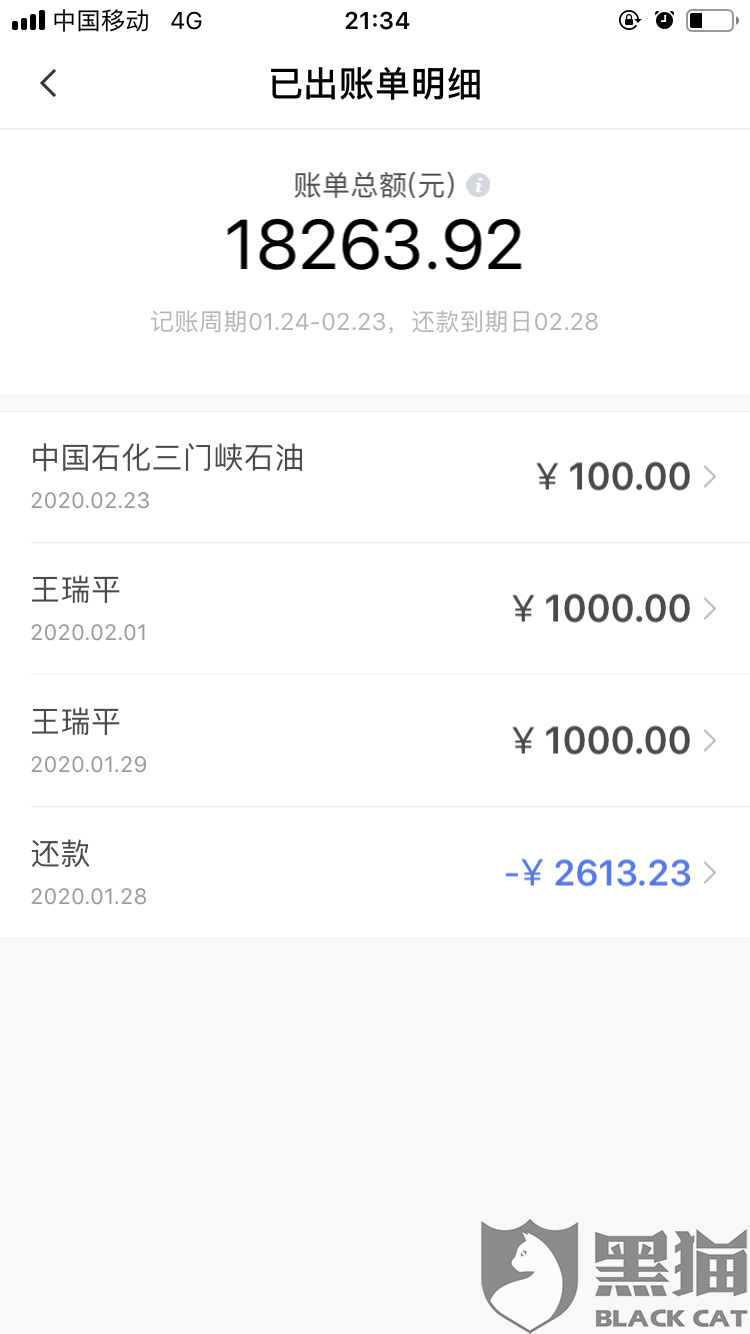Open the 中国石化三门峡石油 ¥100.00 transaction

[375, 477]
